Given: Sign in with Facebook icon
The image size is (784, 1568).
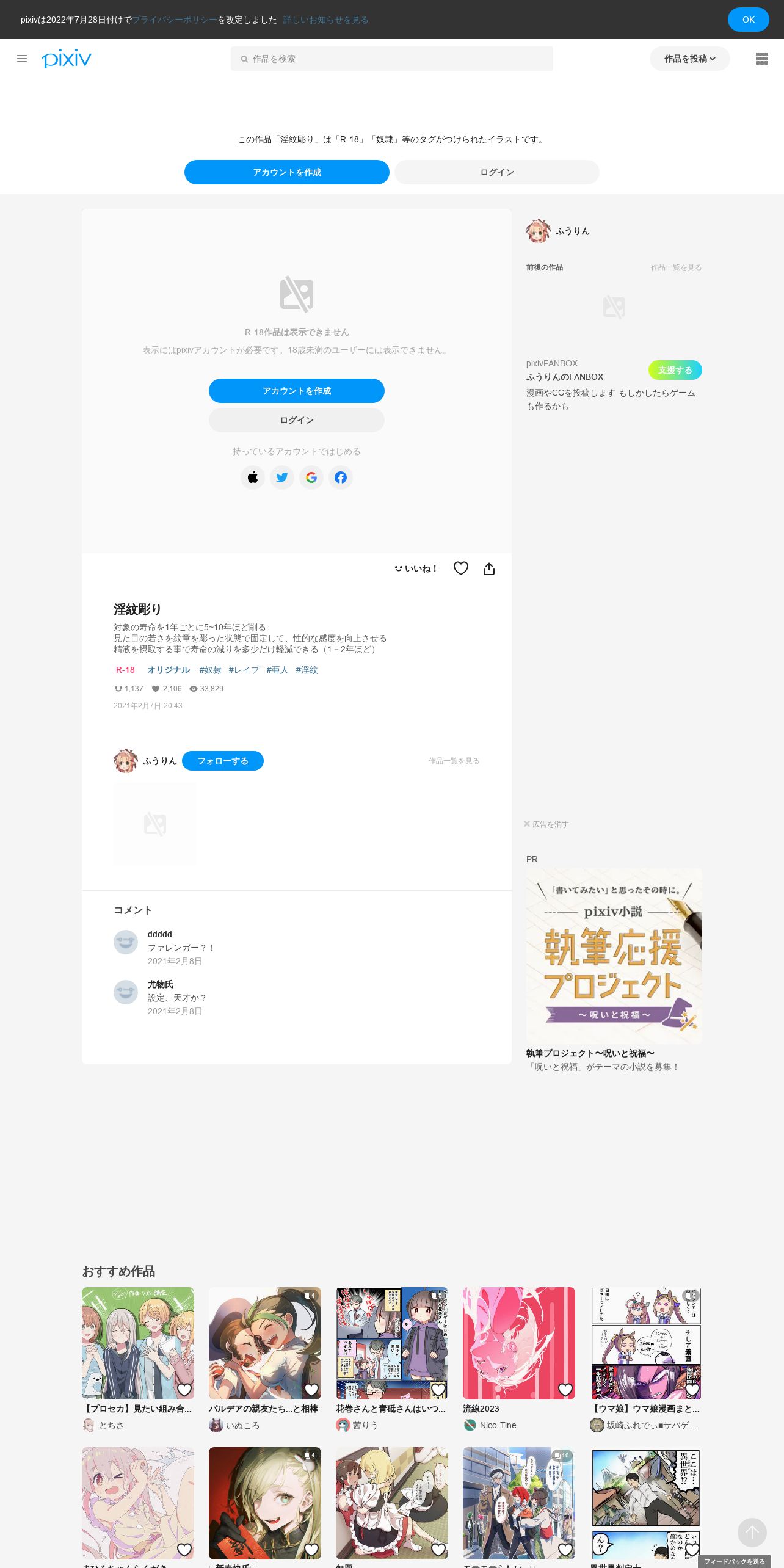Looking at the screenshot, I should click(x=341, y=477).
